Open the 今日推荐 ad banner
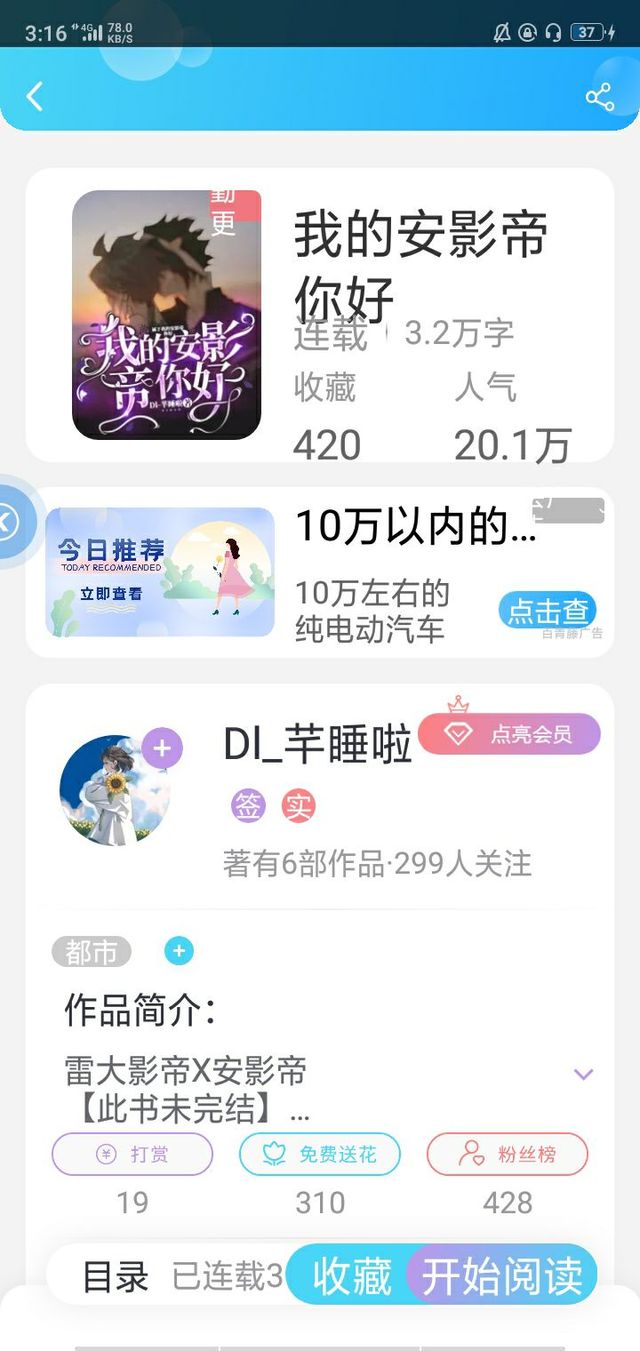Screen dimensions: 640x1351 (x=160, y=572)
